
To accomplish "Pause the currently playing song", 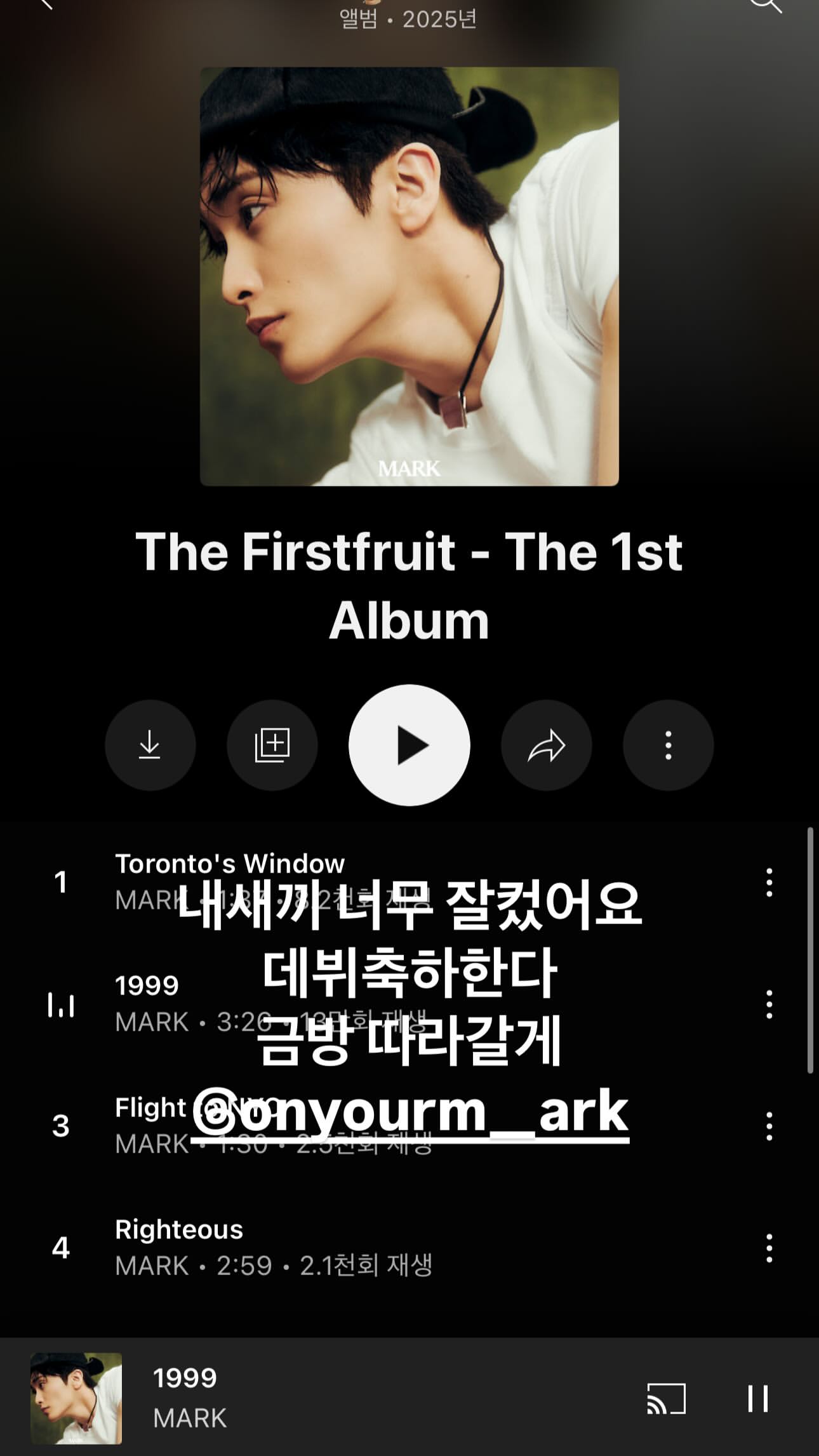I will (x=758, y=1398).
